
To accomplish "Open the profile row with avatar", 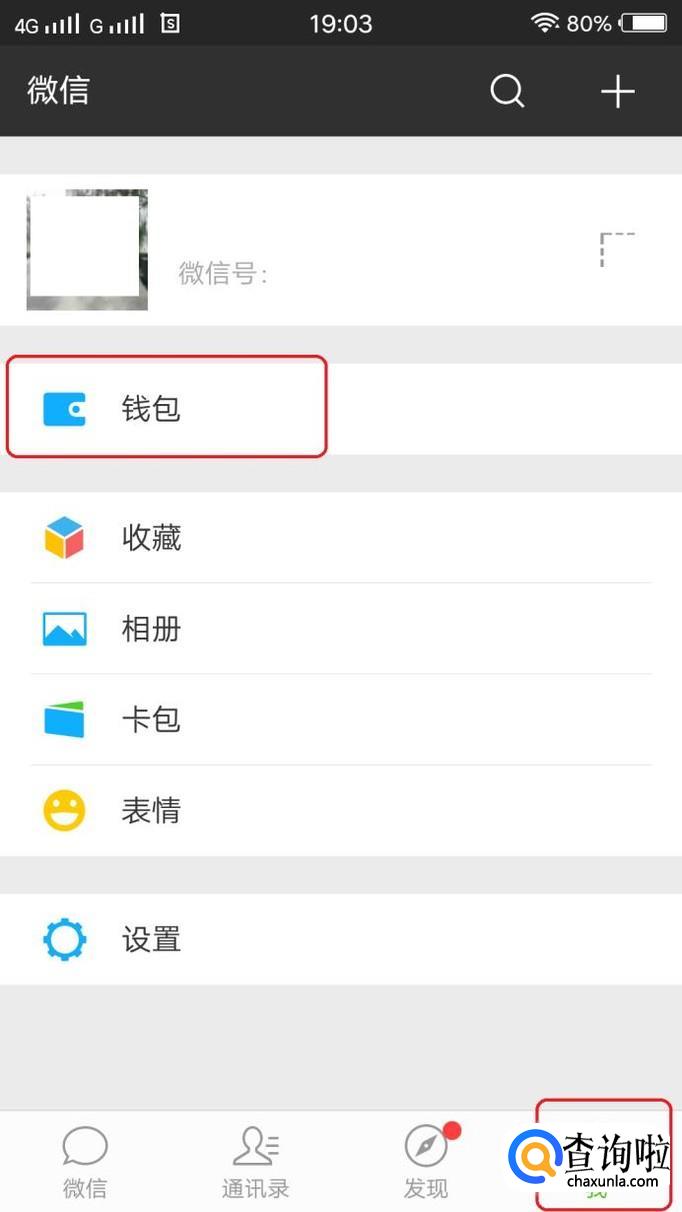I will pos(340,250).
